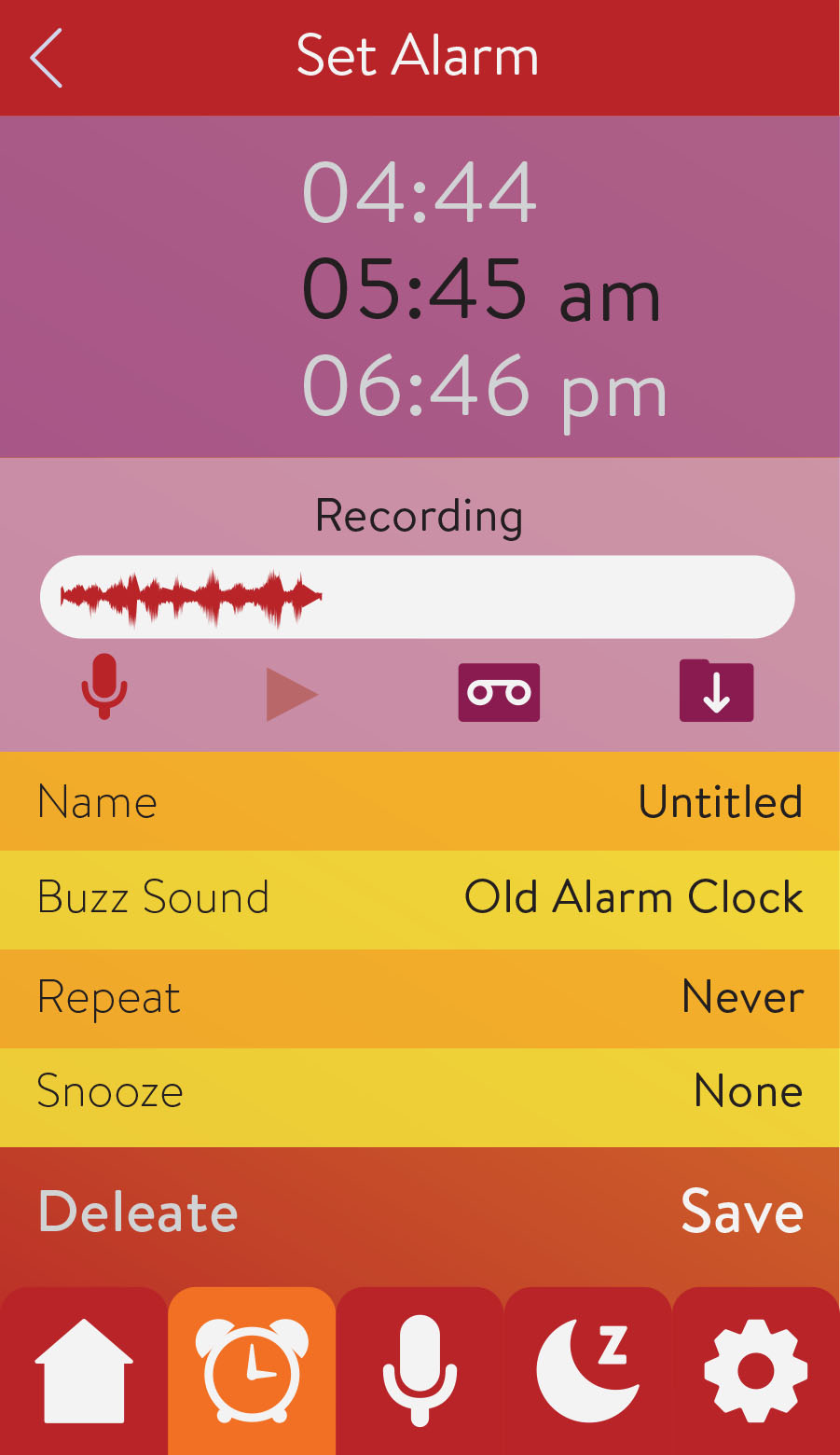
Task: Delete this alarm
Action: coord(138,1212)
